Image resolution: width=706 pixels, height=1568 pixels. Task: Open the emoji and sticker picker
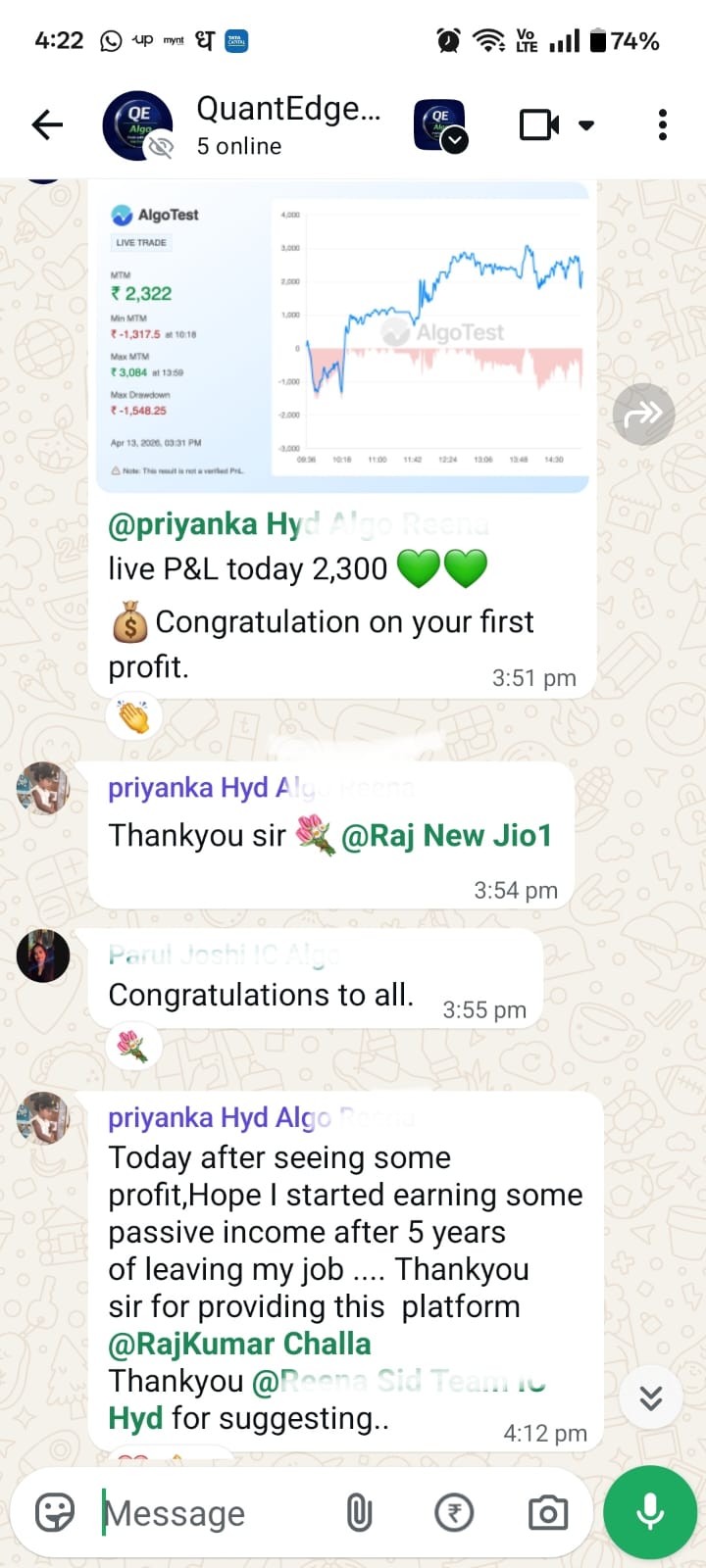pyautogui.click(x=55, y=1513)
